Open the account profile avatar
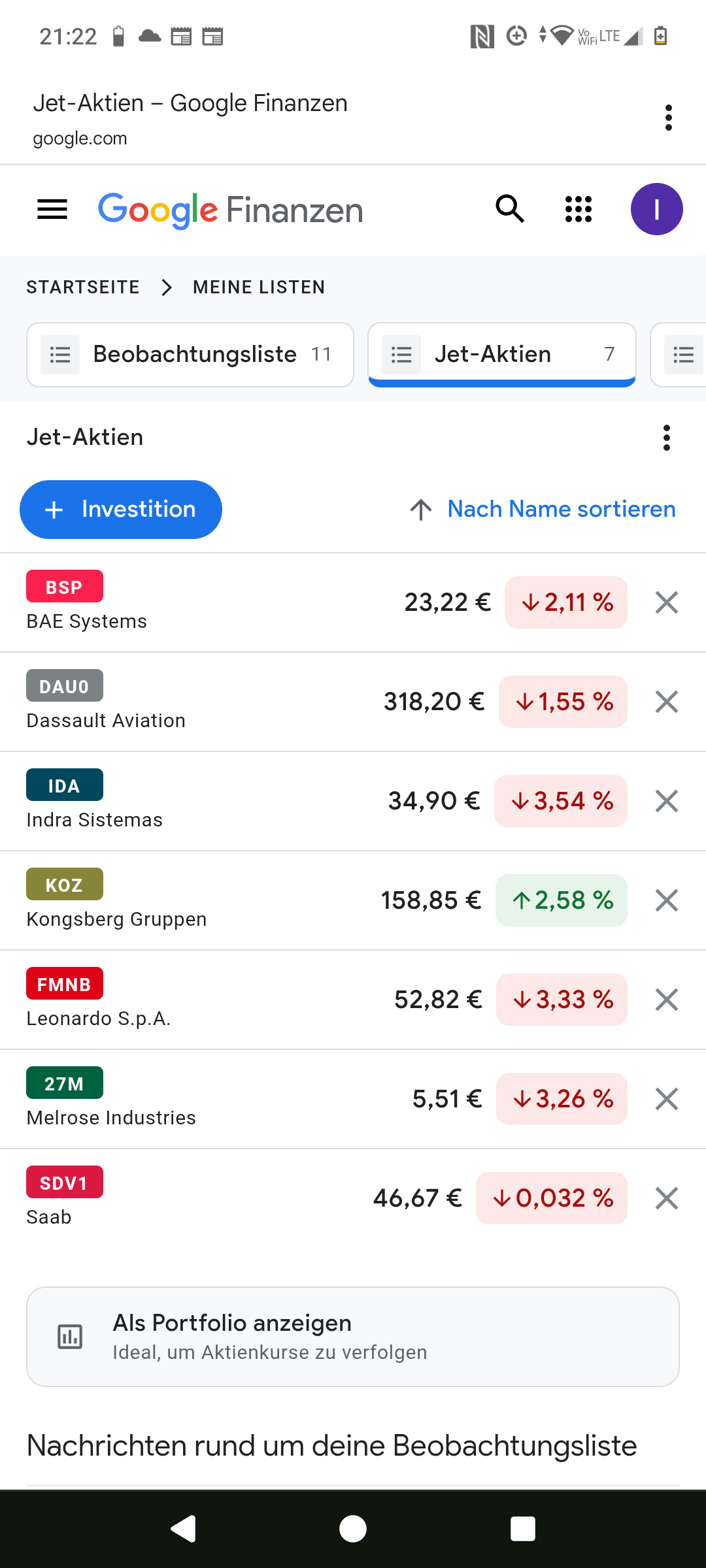The image size is (706, 1568). click(x=657, y=209)
